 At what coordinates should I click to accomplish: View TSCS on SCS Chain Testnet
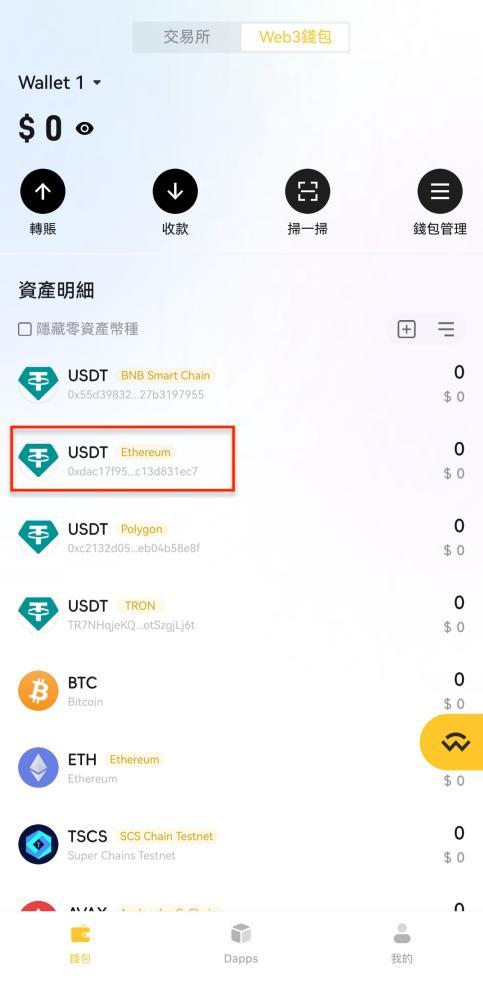(241, 845)
